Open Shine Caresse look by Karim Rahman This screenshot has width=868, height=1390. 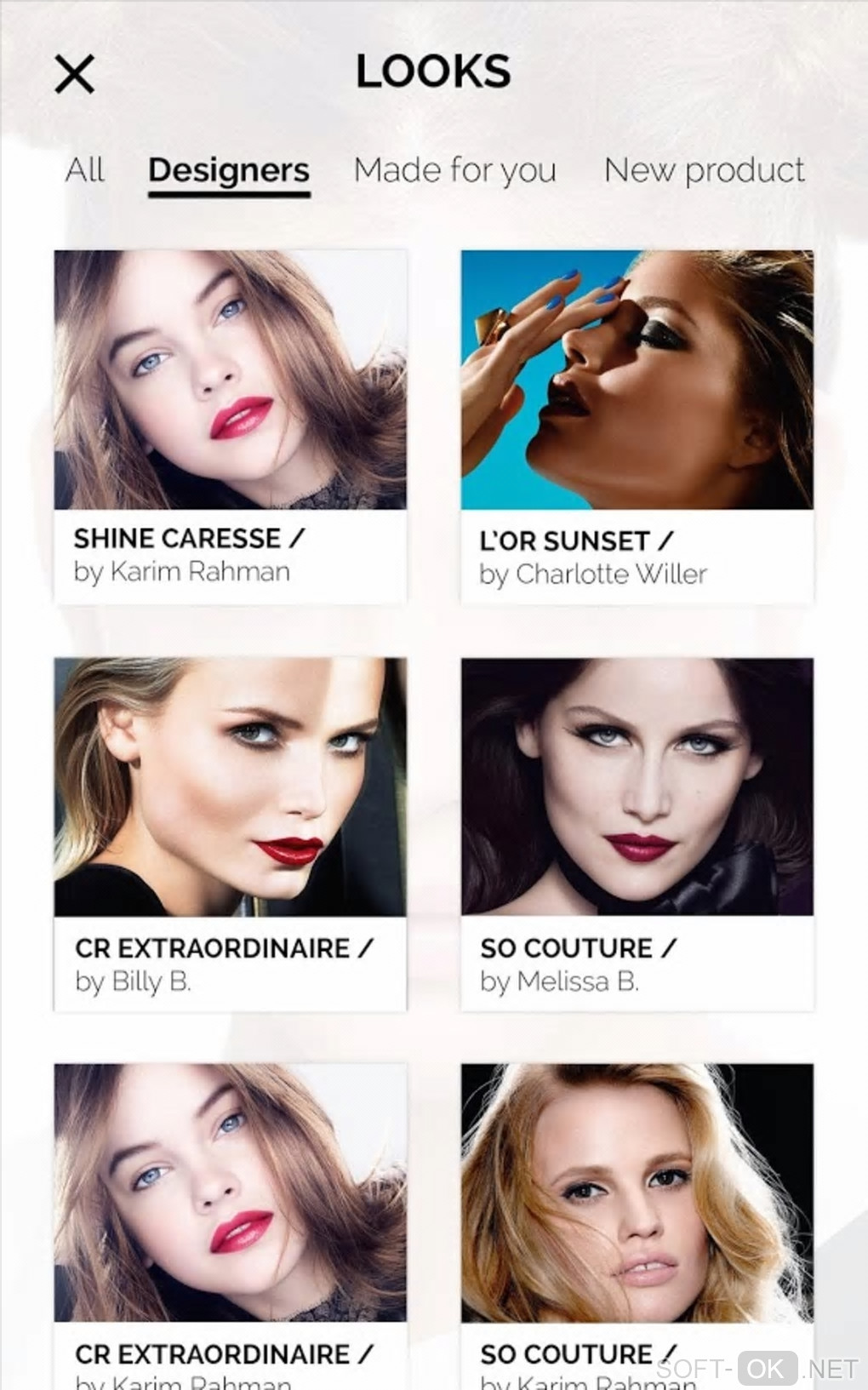(x=230, y=426)
